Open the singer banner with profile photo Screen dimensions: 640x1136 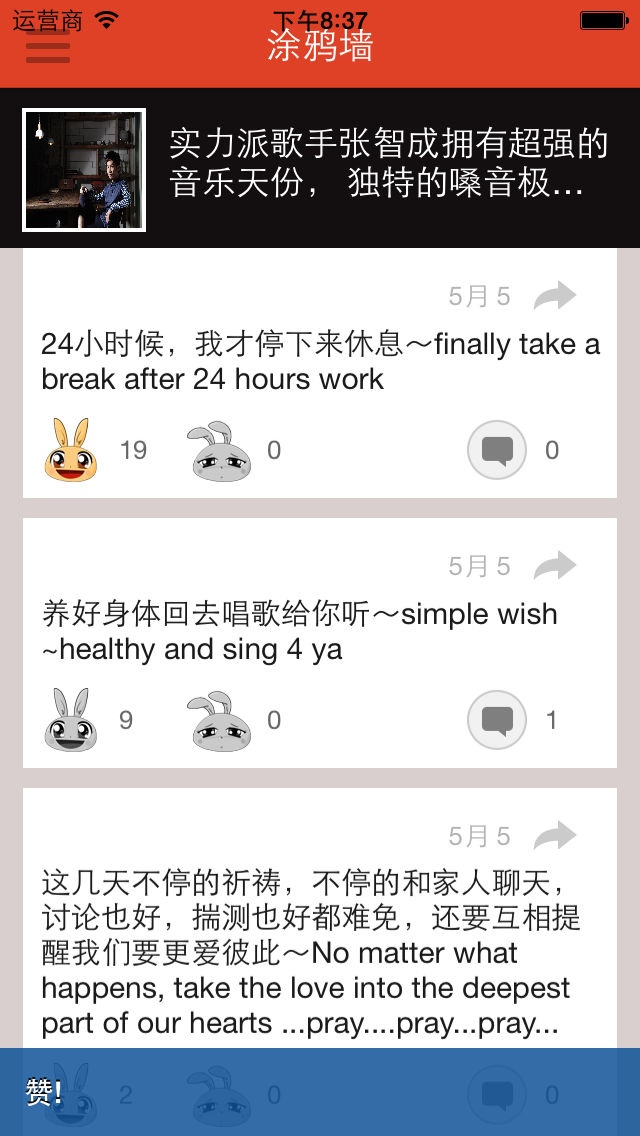point(320,168)
